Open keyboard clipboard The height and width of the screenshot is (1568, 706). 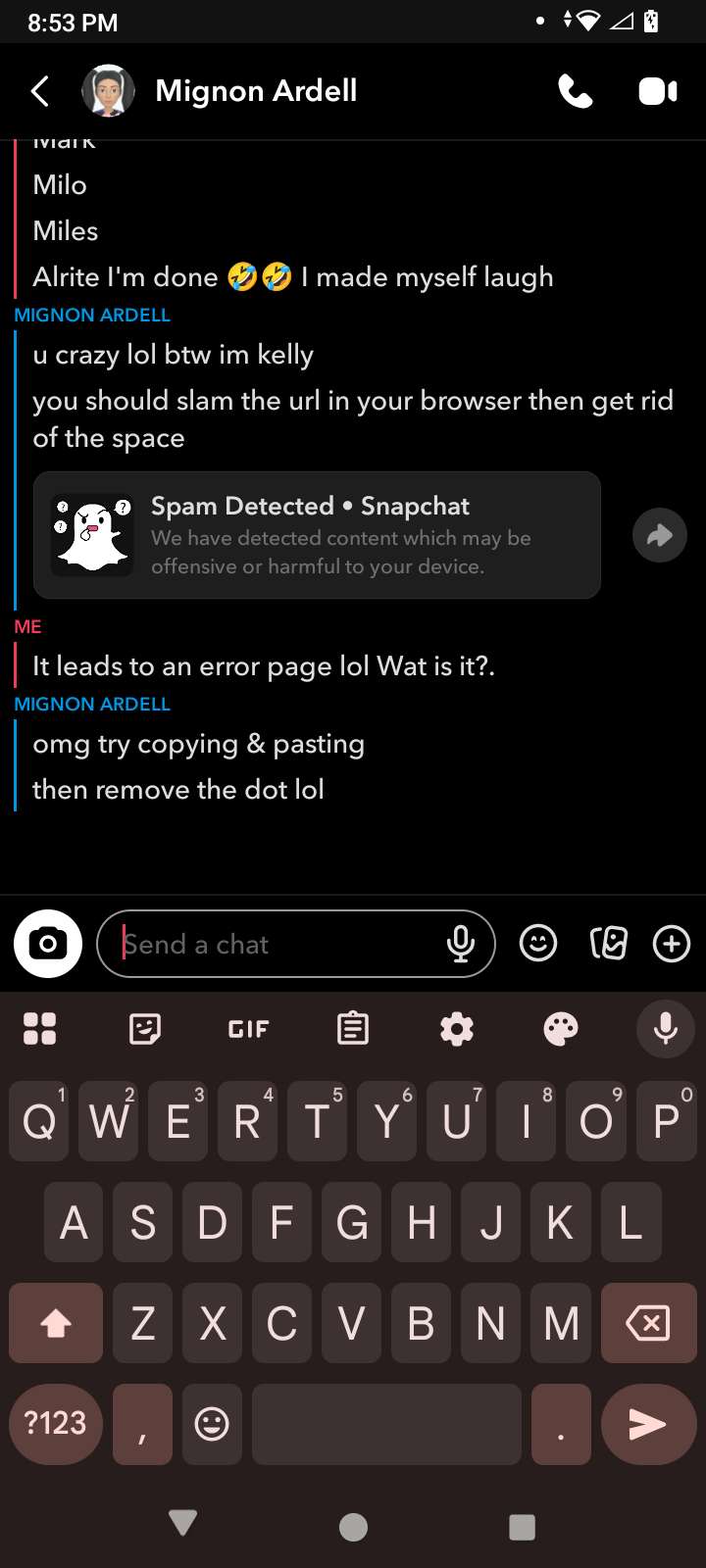(353, 1029)
